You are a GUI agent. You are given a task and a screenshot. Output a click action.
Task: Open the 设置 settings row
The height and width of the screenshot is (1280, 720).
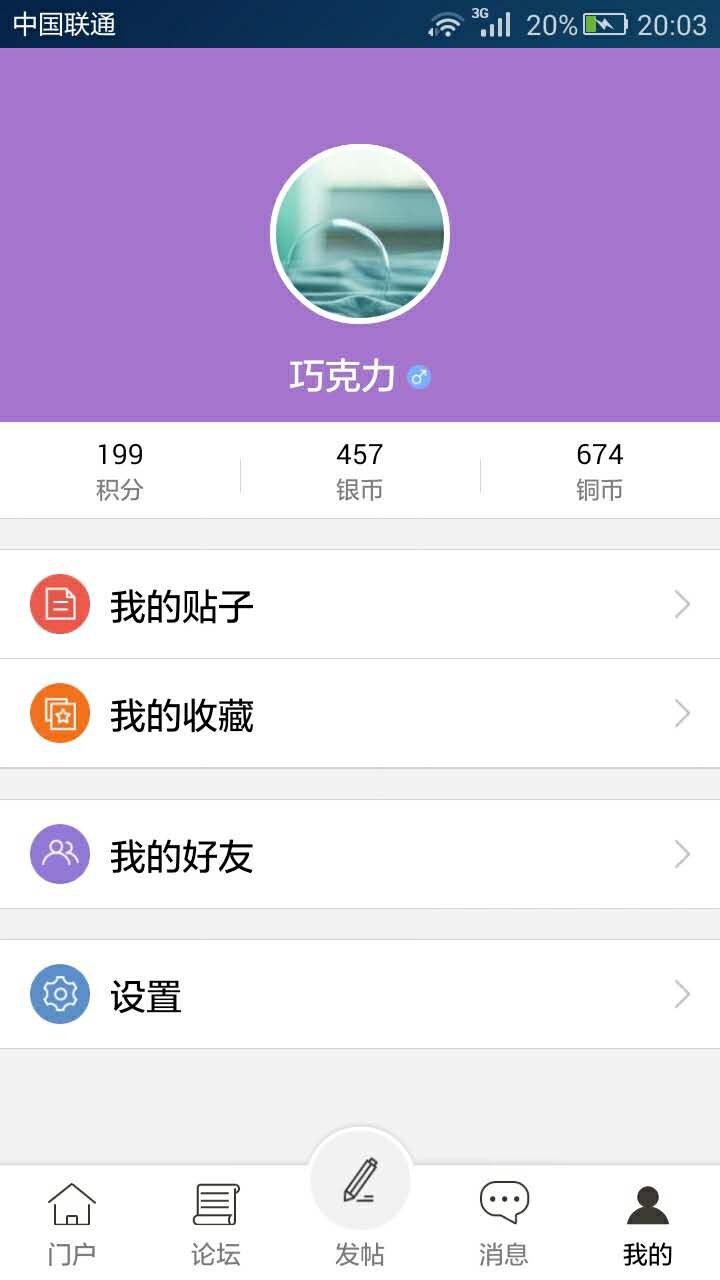[360, 995]
